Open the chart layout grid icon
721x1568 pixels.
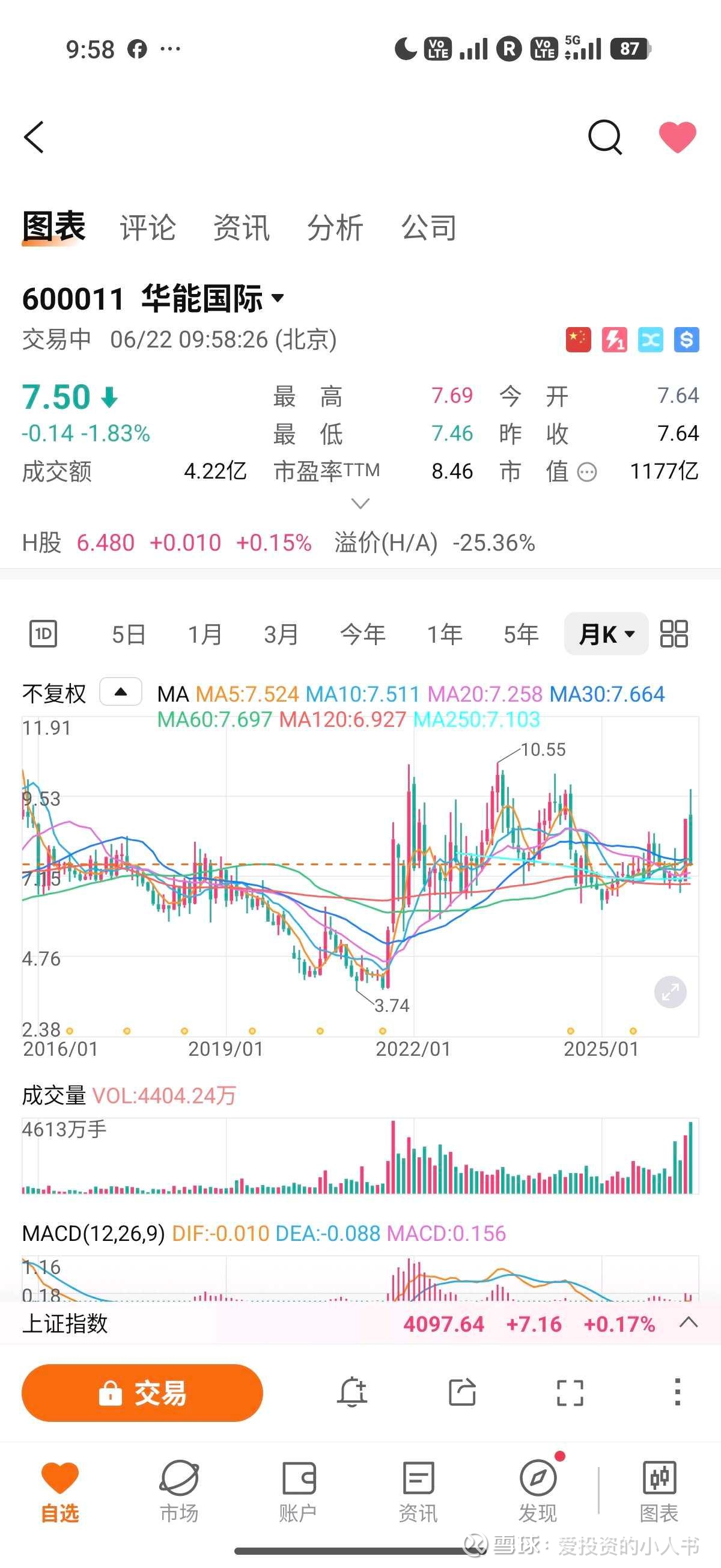[x=674, y=634]
